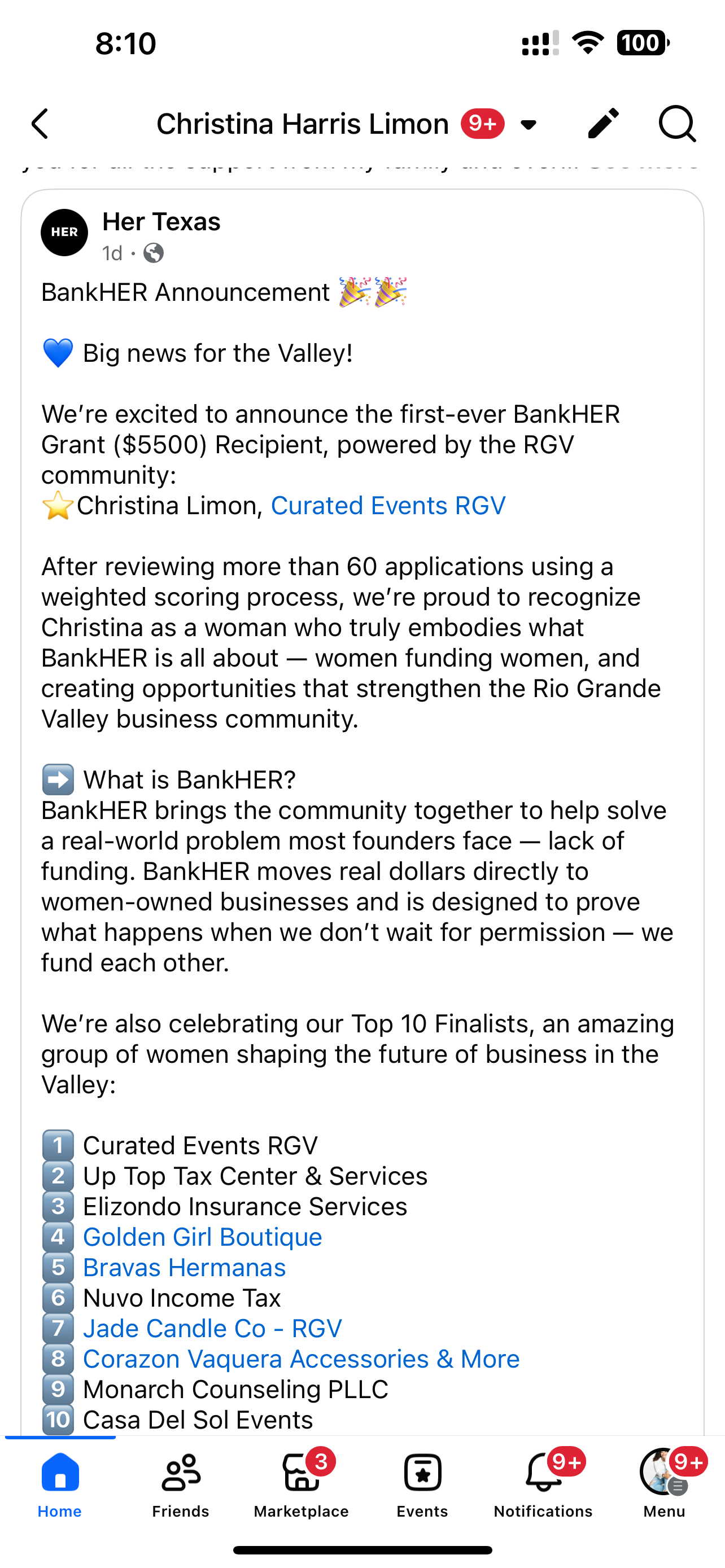Open the Her Texas profile picture
Screen dimensions: 725x1568
[64, 233]
